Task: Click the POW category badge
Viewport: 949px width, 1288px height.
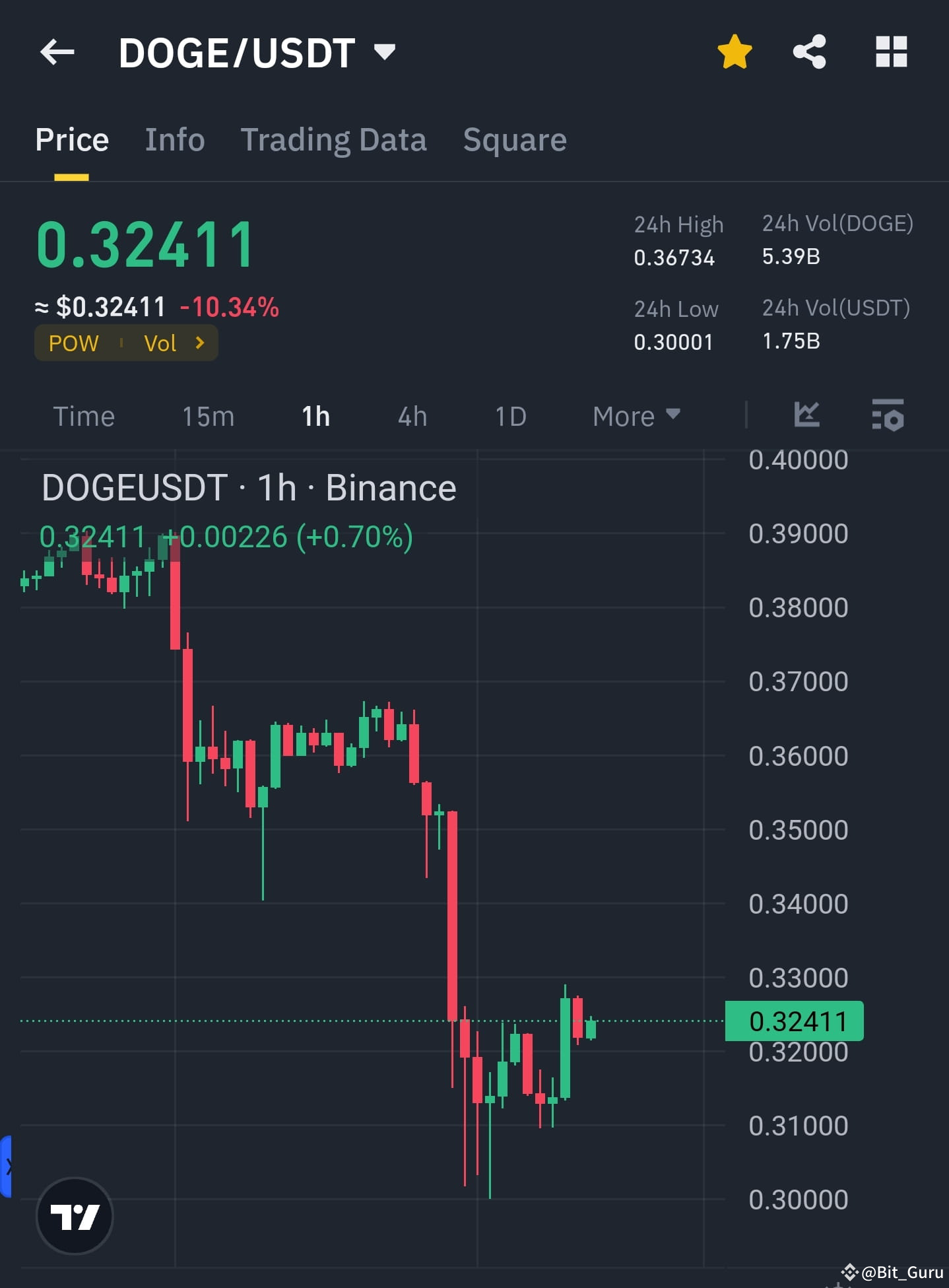Action: [x=73, y=343]
